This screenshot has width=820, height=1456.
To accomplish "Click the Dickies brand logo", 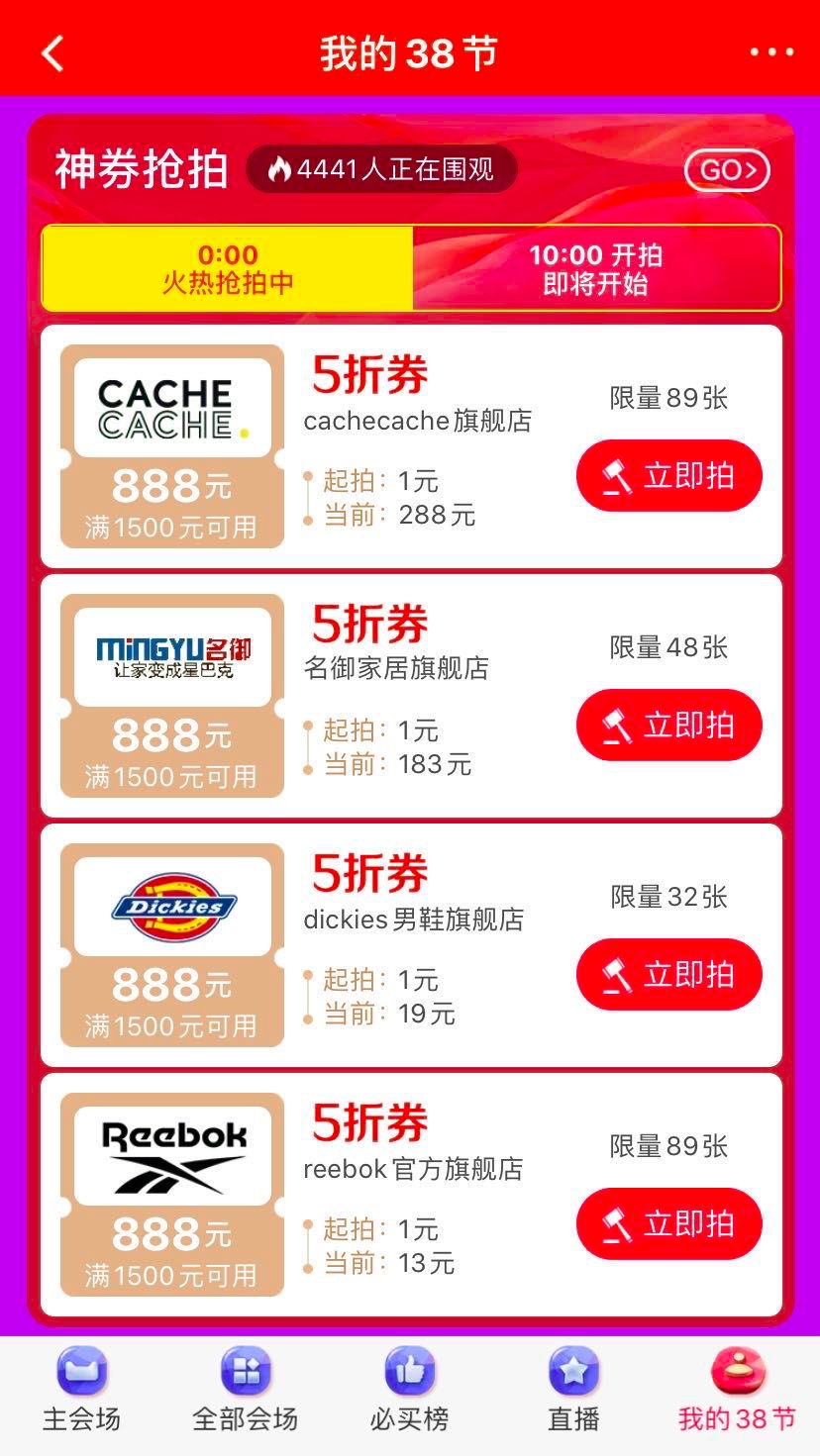I will coord(170,903).
